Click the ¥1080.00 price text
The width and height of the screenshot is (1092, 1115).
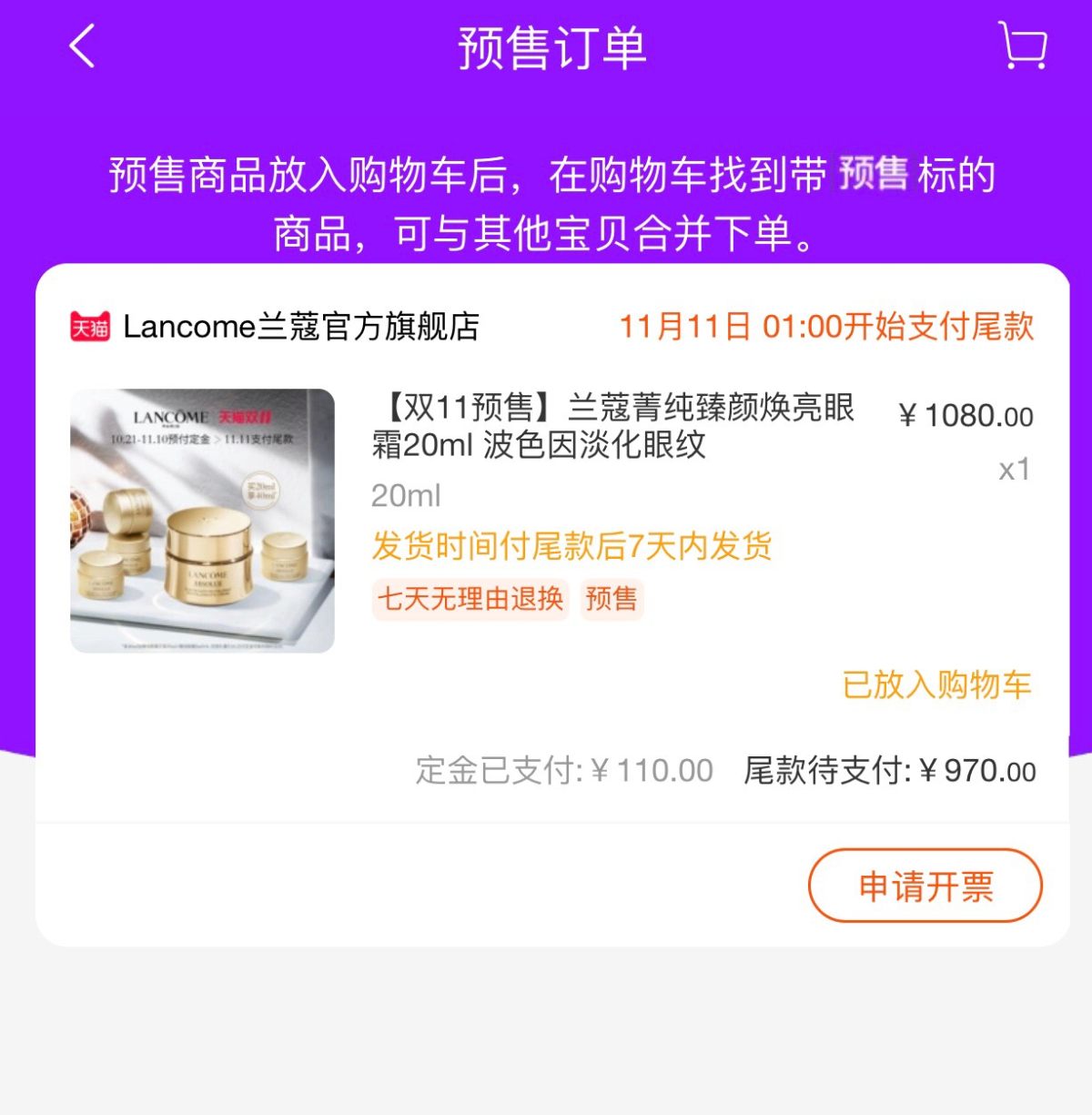point(965,417)
